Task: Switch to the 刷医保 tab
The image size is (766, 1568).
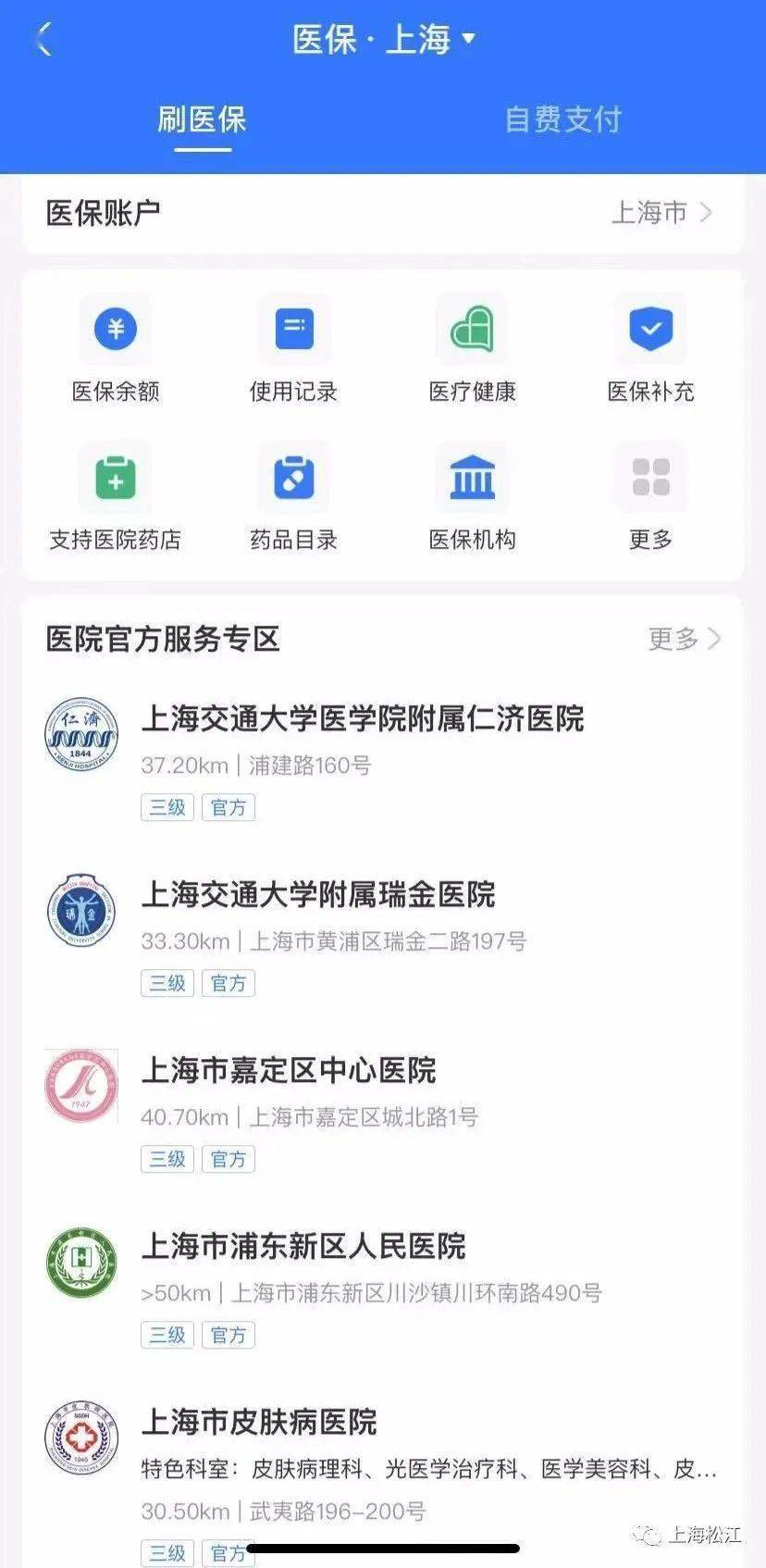Action: pos(202,119)
